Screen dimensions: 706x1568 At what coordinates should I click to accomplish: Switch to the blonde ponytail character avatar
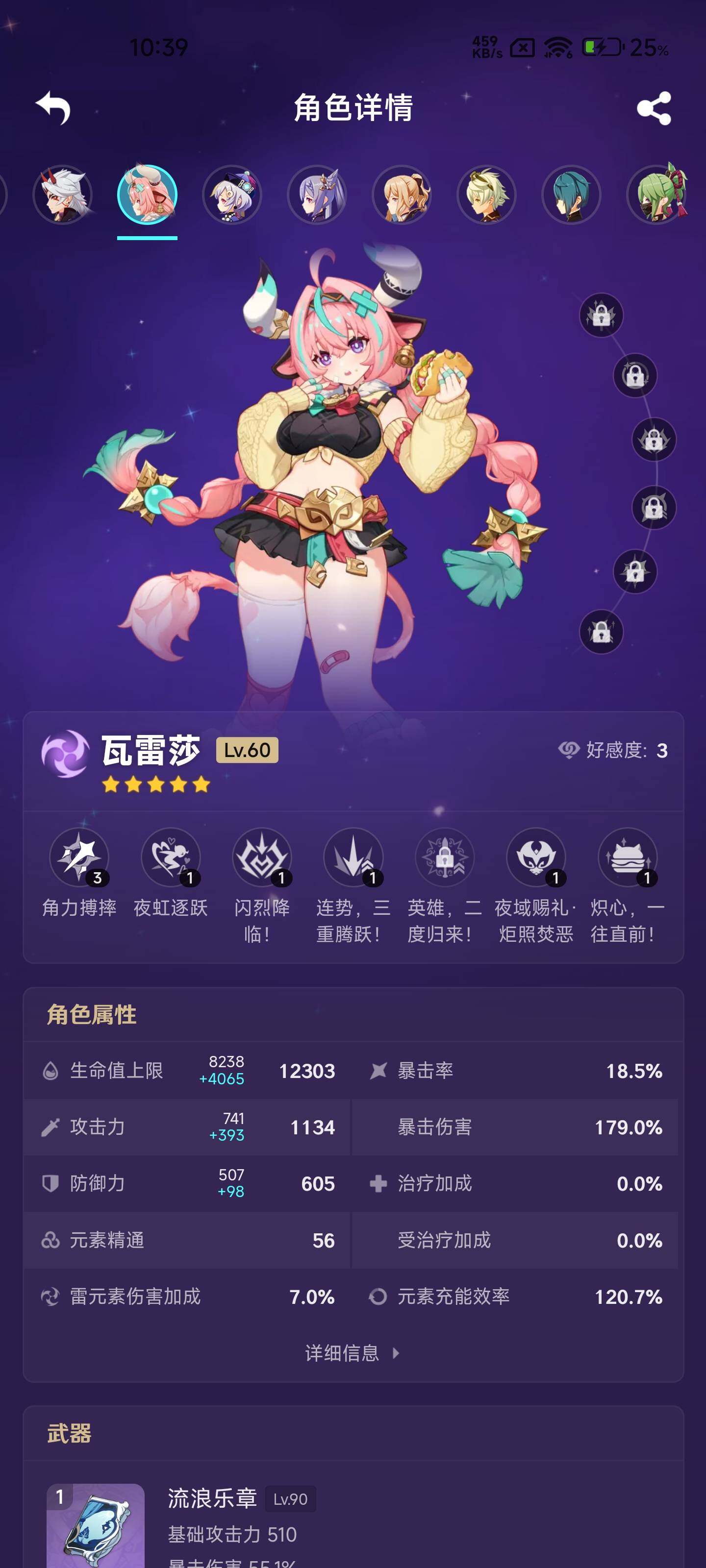point(402,195)
